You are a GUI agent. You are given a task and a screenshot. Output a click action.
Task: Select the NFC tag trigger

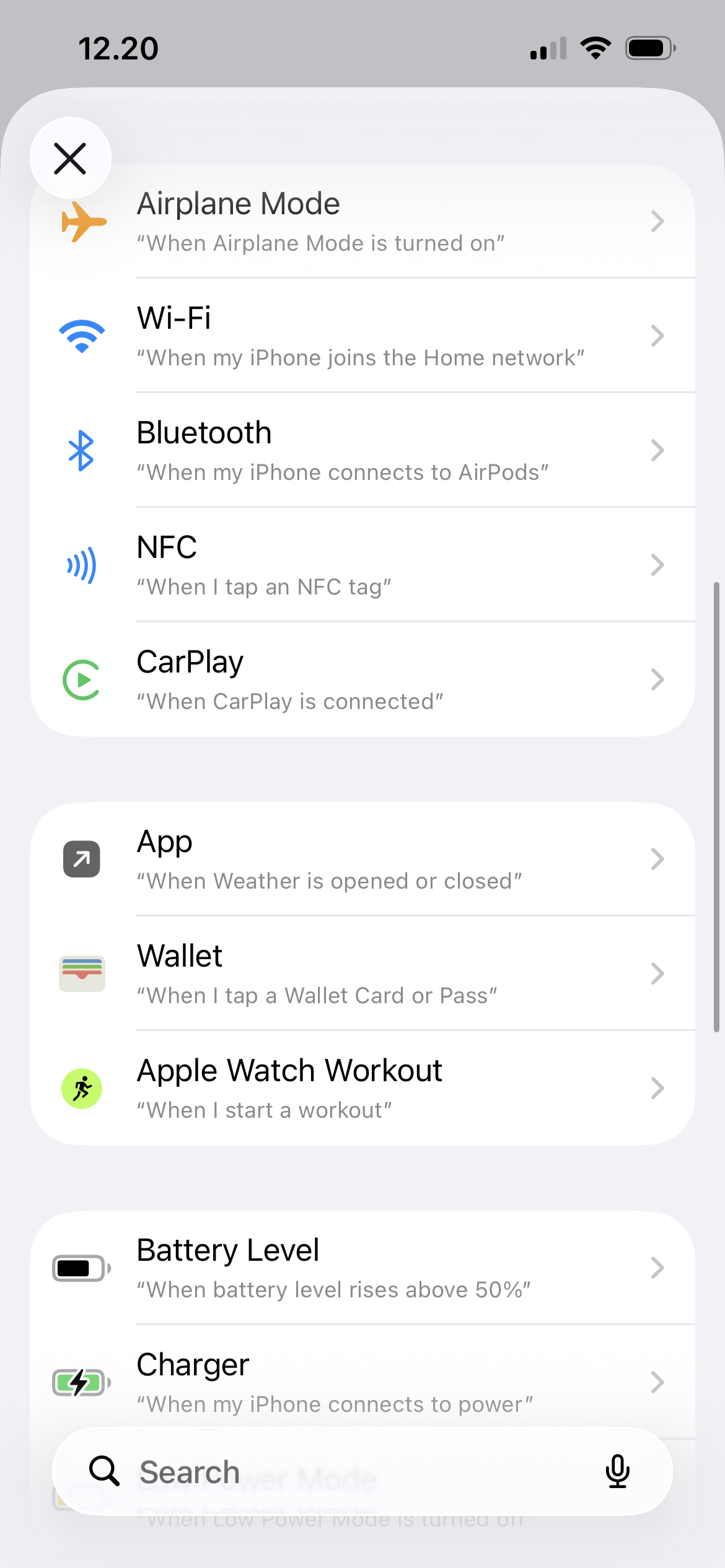(x=362, y=565)
